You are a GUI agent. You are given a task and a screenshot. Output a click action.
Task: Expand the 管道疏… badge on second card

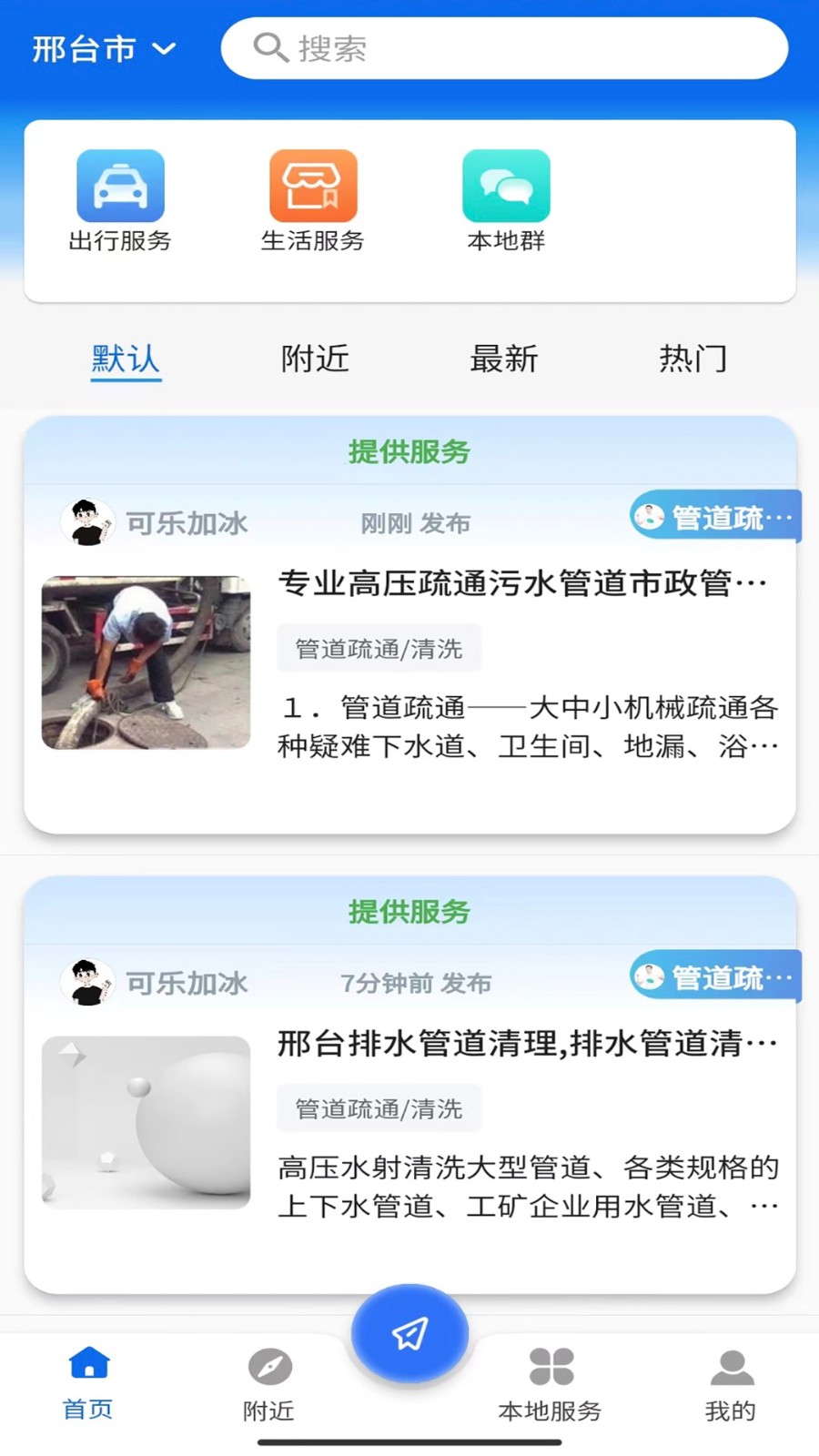click(x=719, y=976)
